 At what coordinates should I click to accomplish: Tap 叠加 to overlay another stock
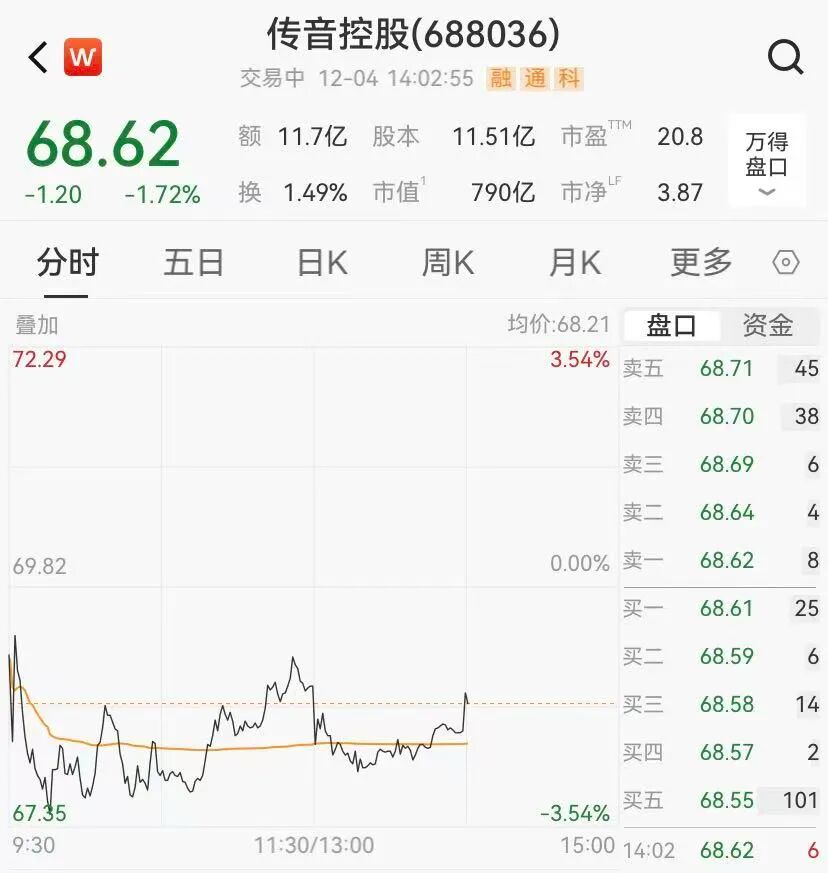37,324
